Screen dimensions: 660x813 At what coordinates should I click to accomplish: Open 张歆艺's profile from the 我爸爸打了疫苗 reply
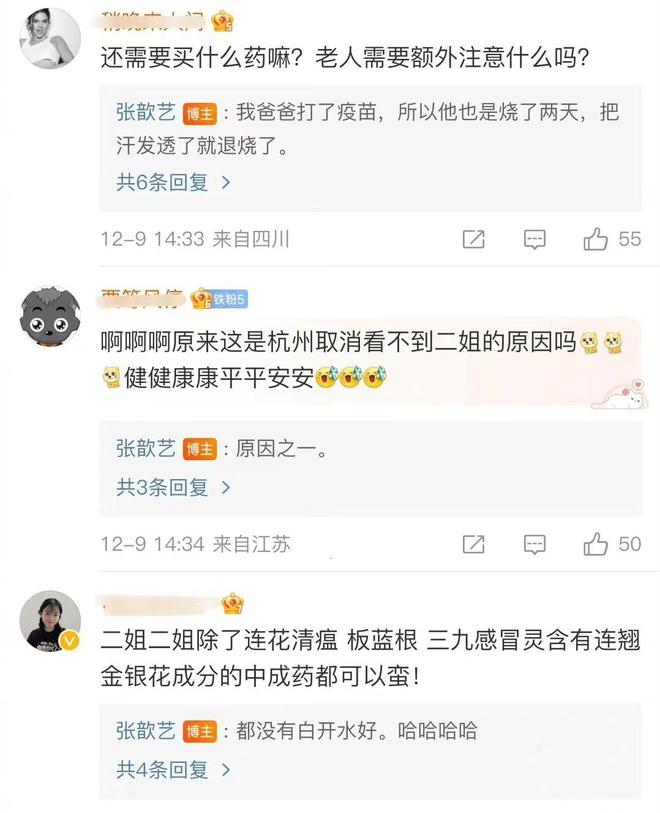146,113
